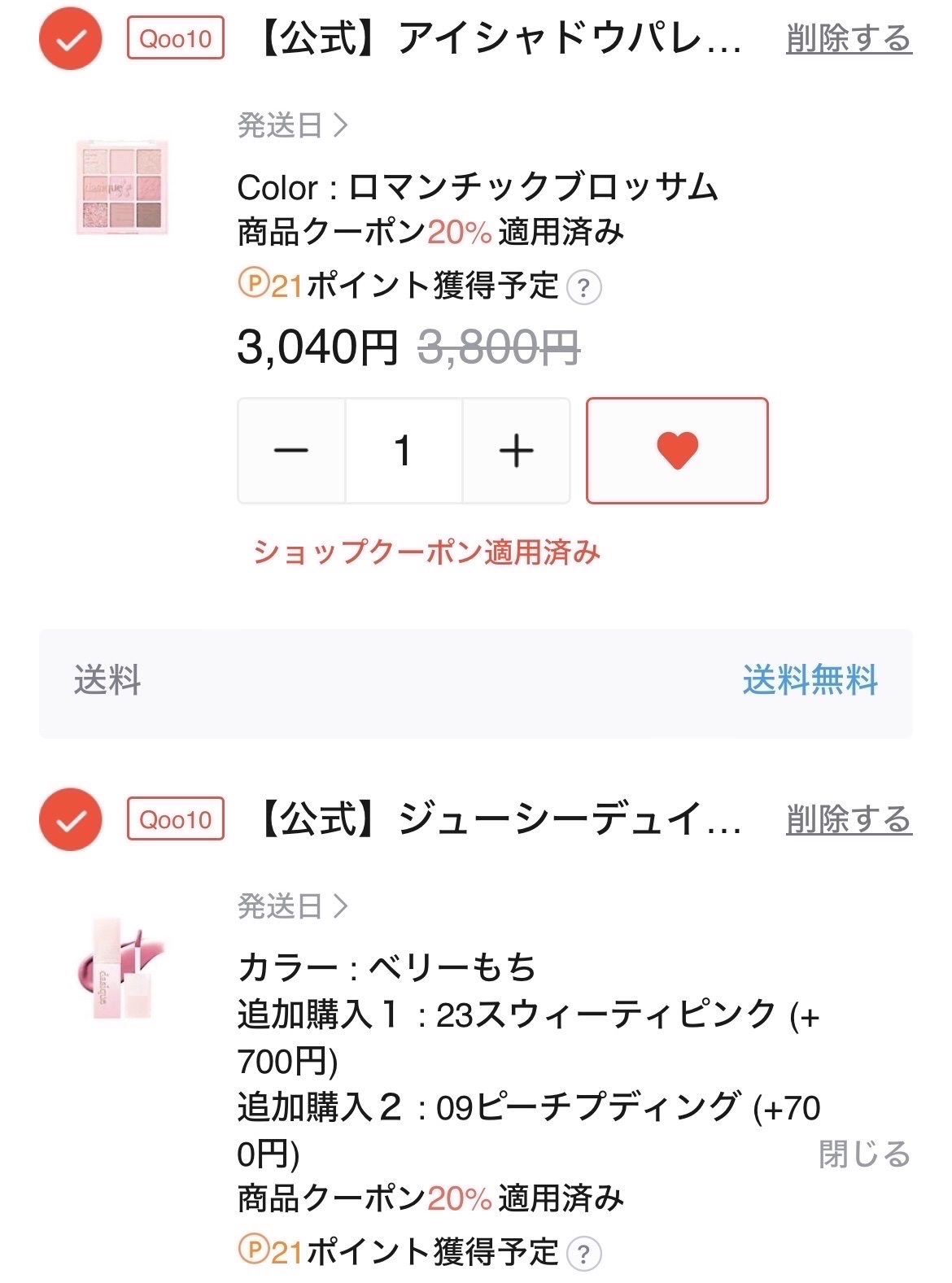Click the quantity field showing 1
Screen dimensions: 952x1283
pyautogui.click(x=404, y=449)
